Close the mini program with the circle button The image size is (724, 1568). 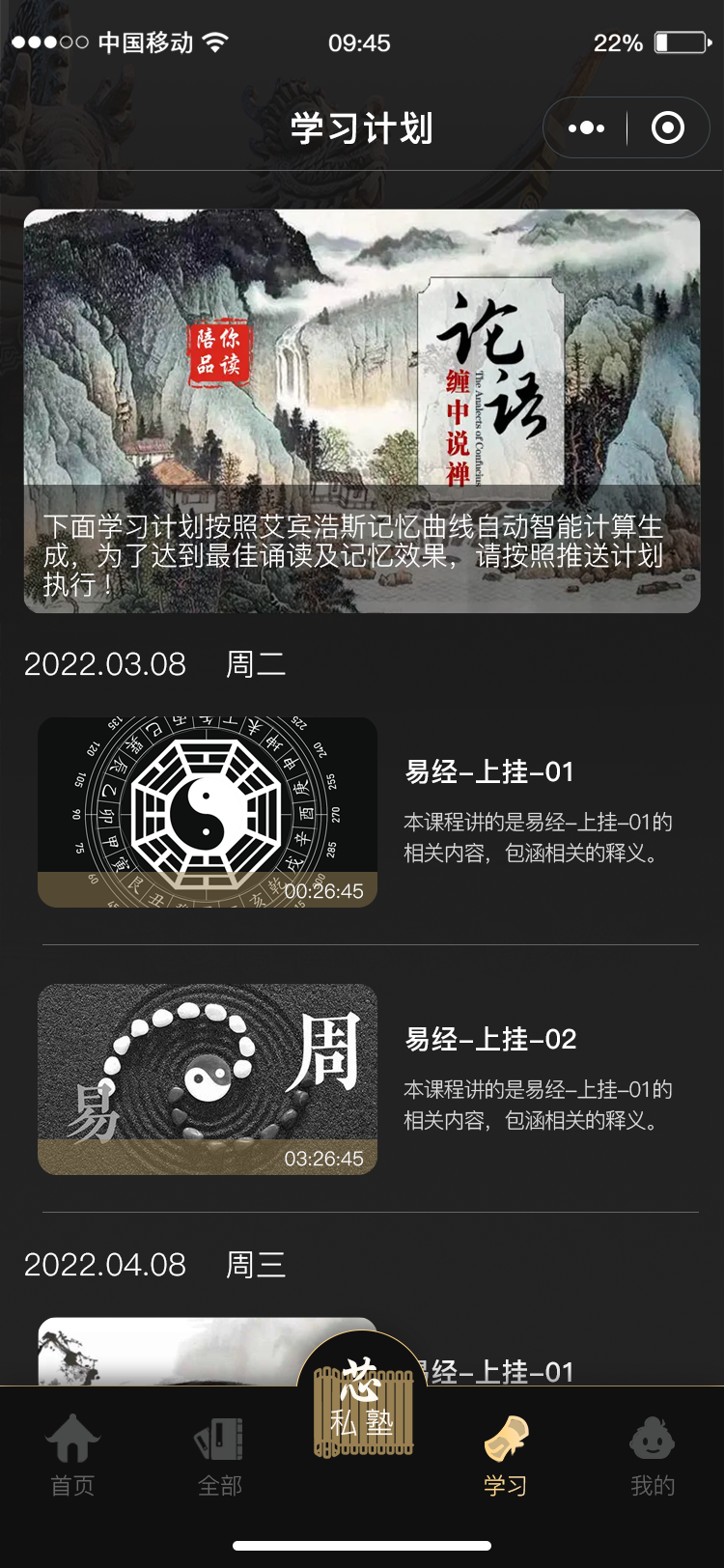point(668,127)
